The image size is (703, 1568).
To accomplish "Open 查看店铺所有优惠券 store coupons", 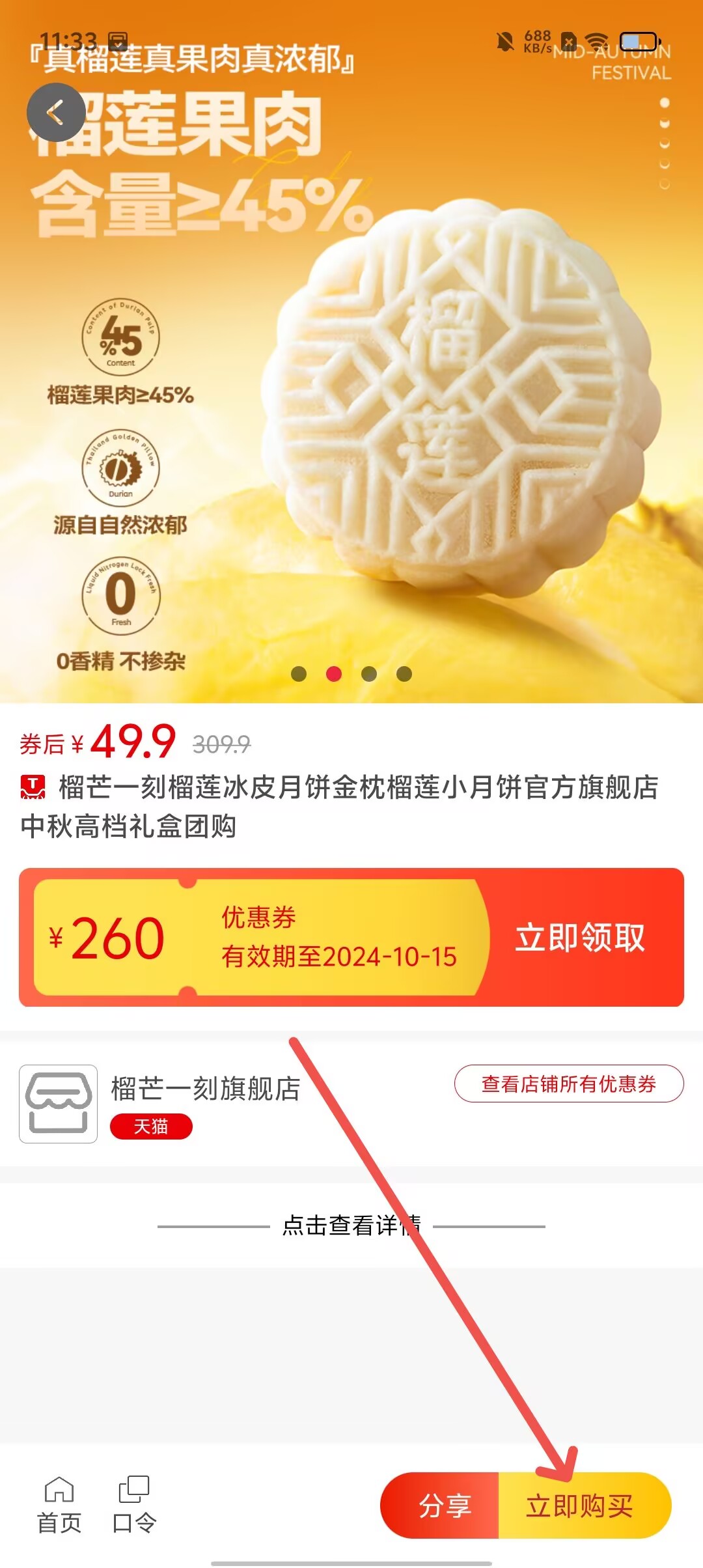I will (568, 1084).
